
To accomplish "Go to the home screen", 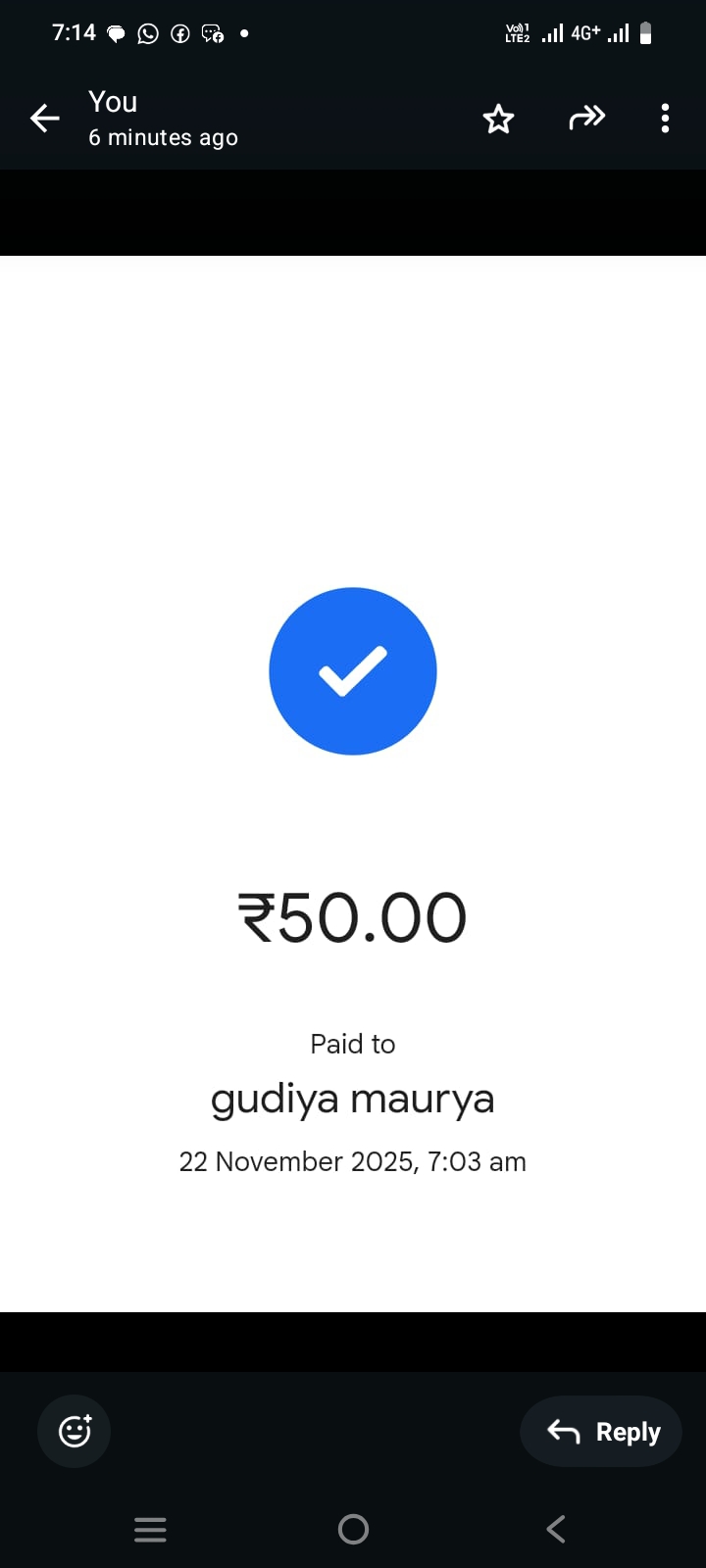I will pyautogui.click(x=353, y=1529).
